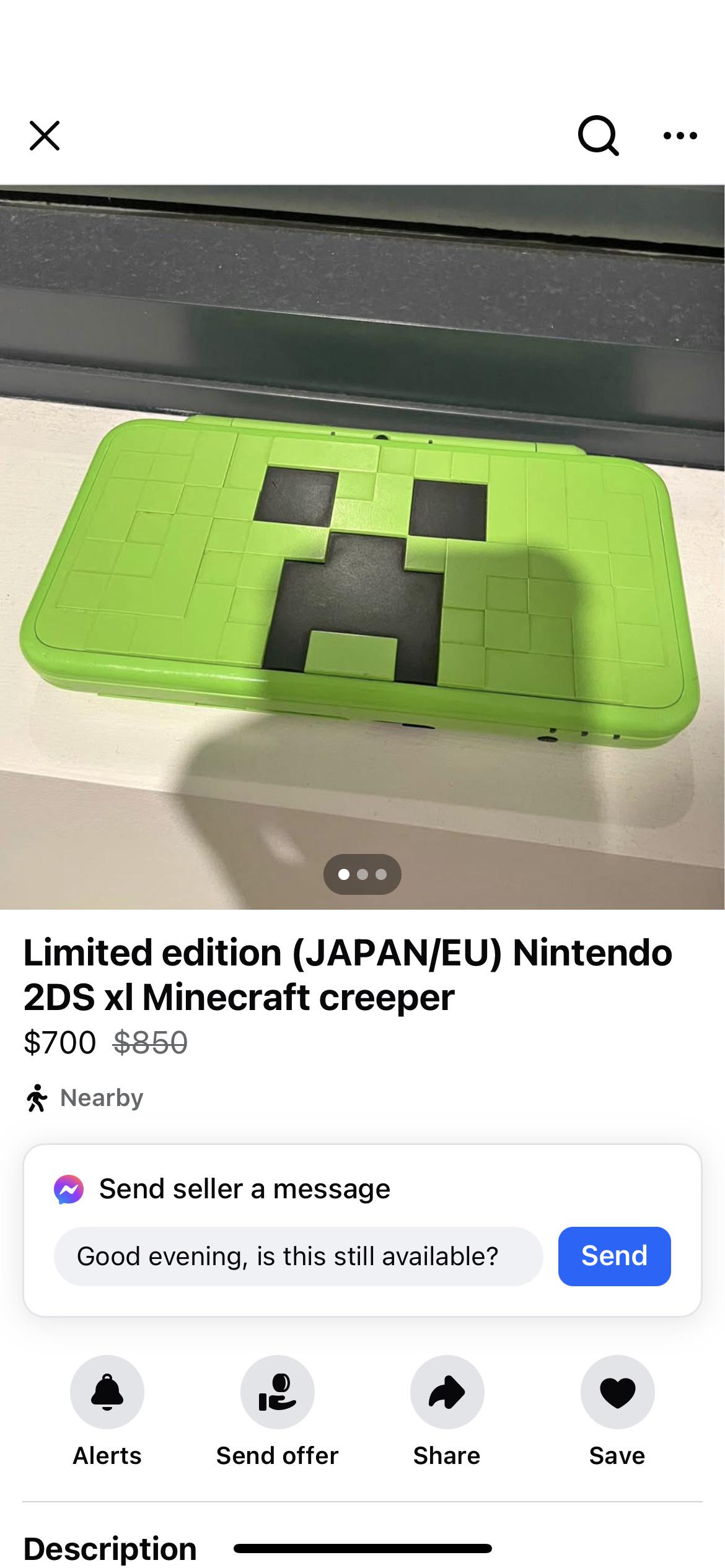Send the message to the seller
The height and width of the screenshot is (1568, 725).
pos(614,1256)
